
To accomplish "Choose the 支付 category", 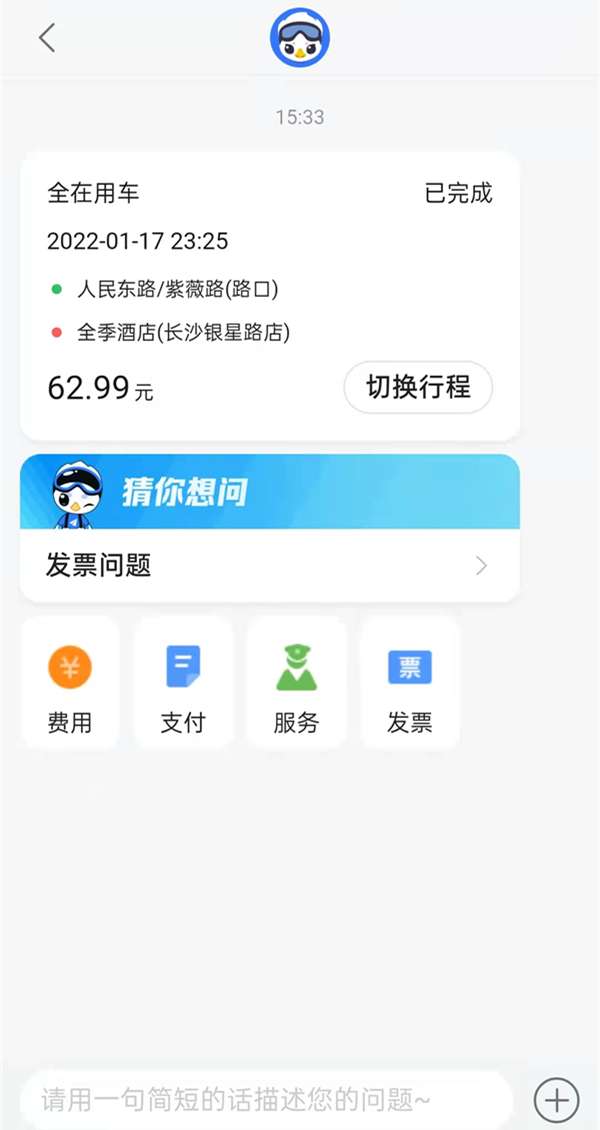I will click(183, 683).
